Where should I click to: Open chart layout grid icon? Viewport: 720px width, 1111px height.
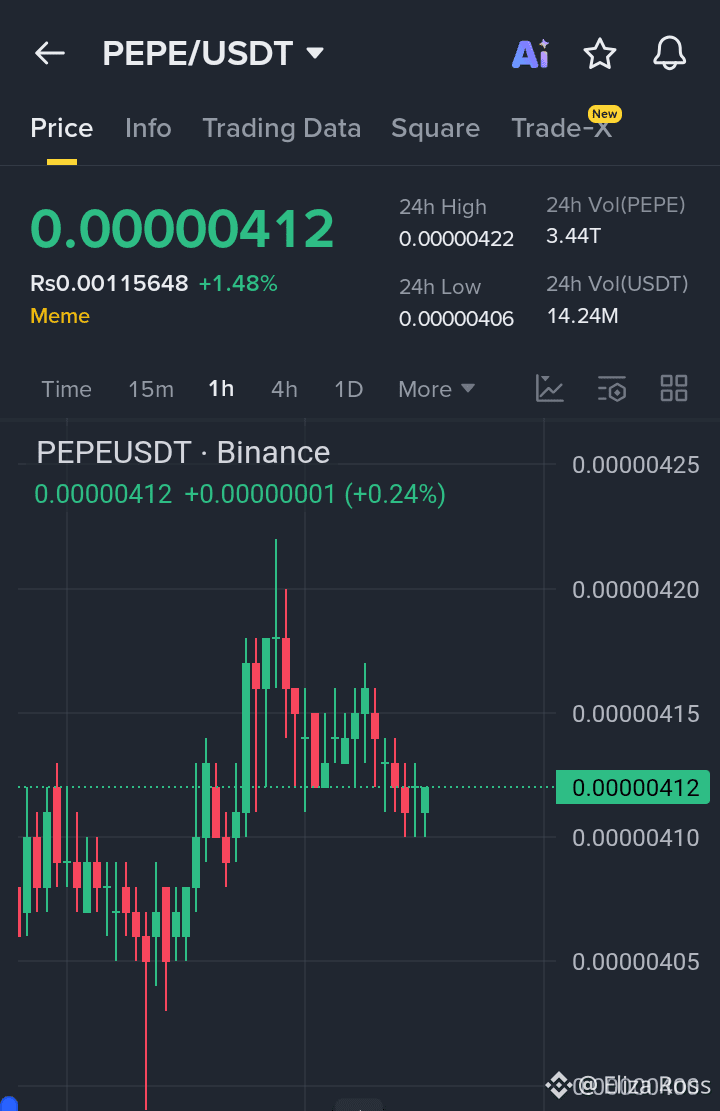673,389
